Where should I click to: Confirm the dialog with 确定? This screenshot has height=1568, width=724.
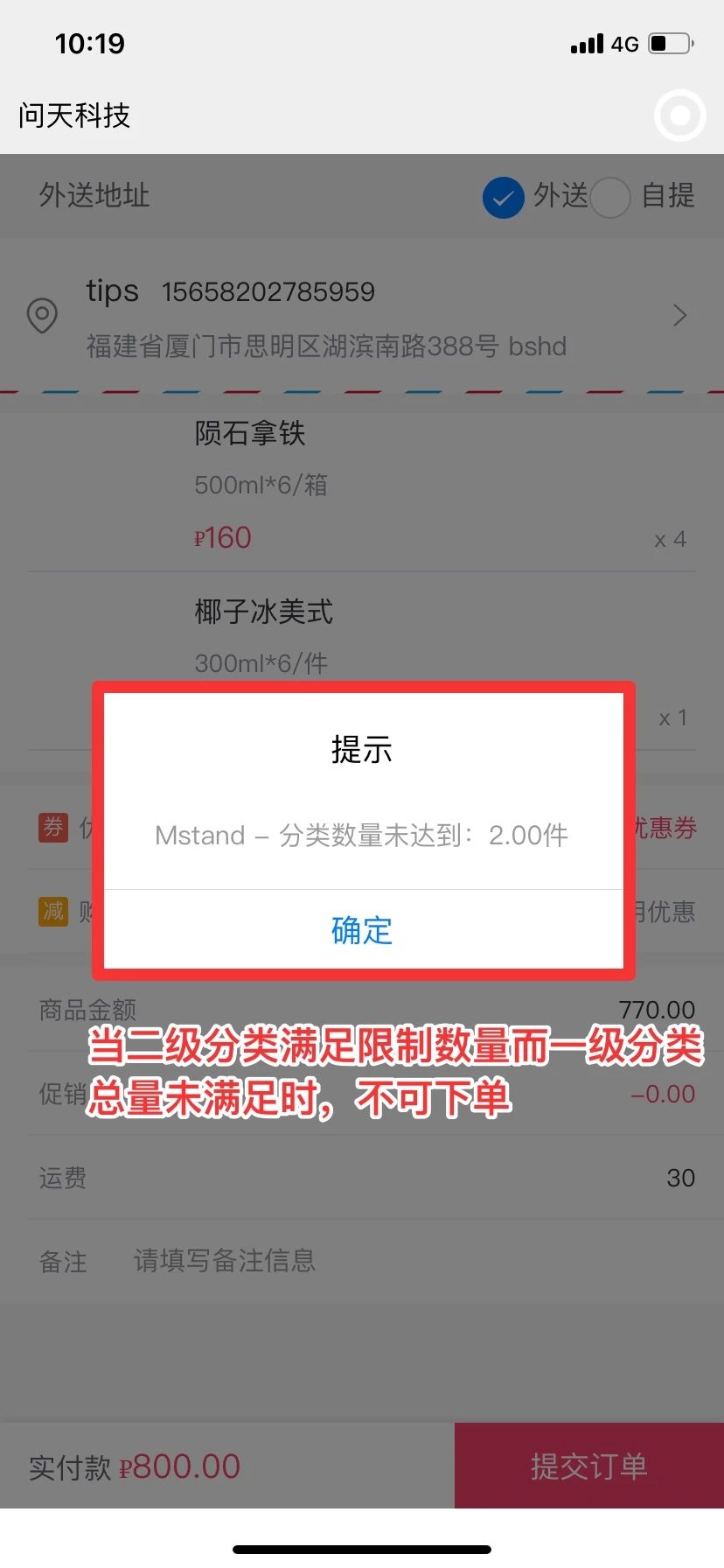[x=362, y=929]
